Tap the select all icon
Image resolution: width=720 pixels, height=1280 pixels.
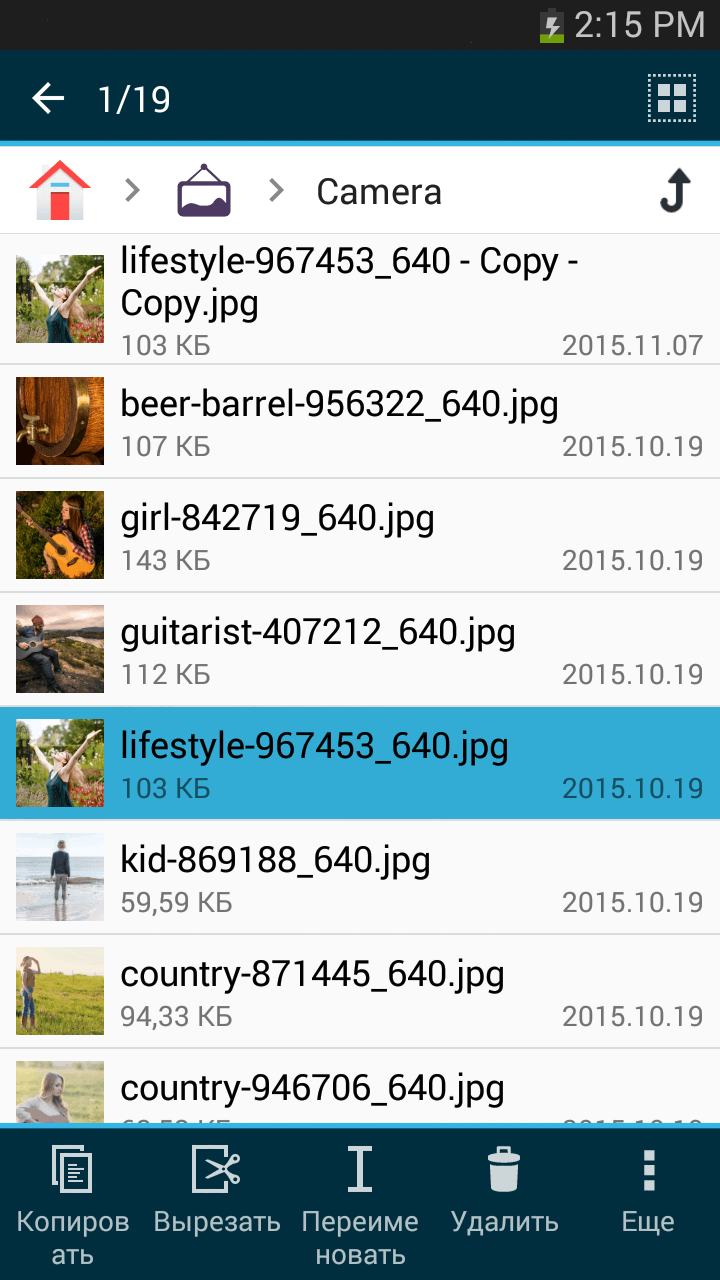click(671, 98)
